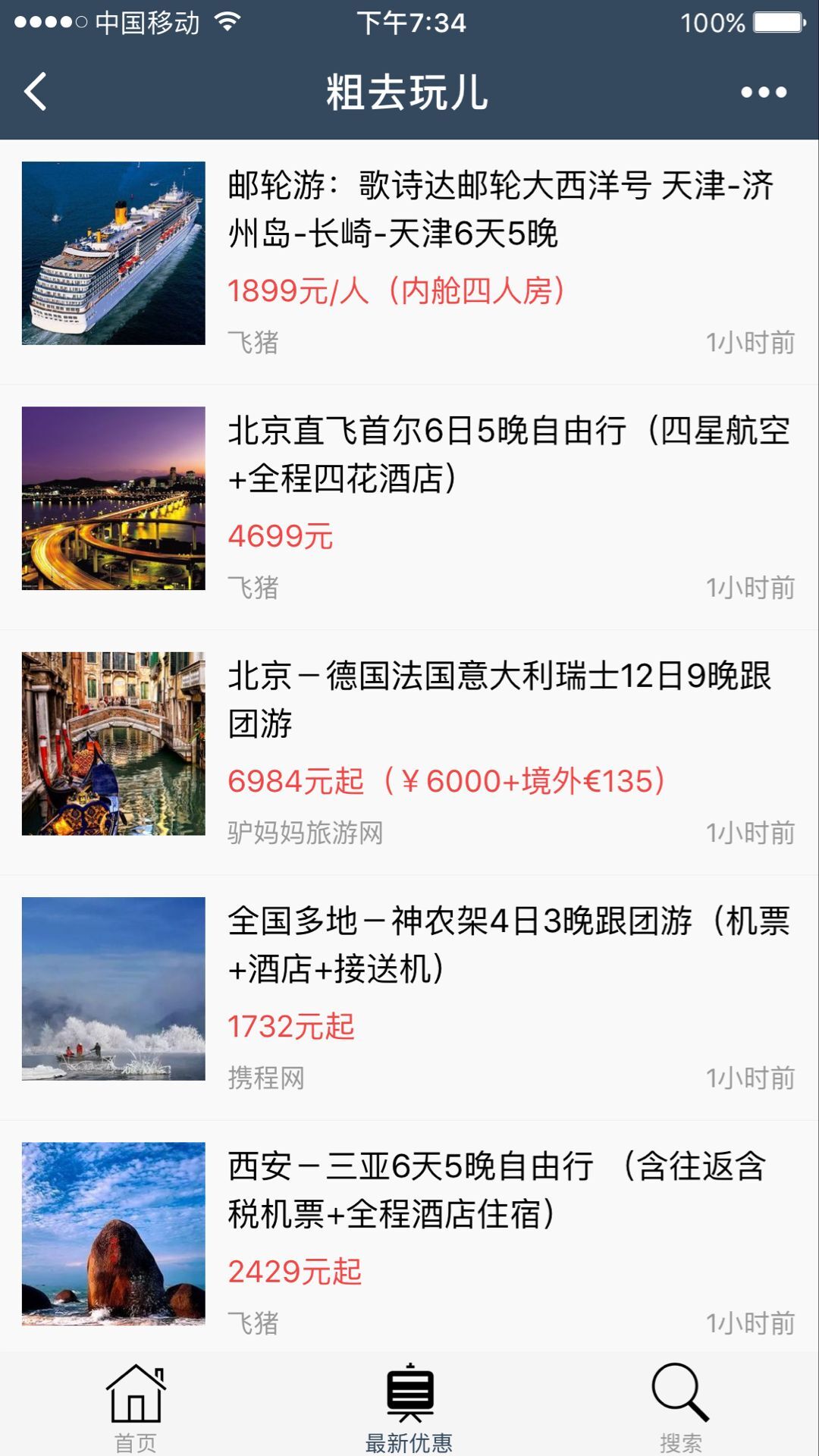This screenshot has width=819, height=1456.
Task: Open the three-dot more options menu
Action: point(764,92)
